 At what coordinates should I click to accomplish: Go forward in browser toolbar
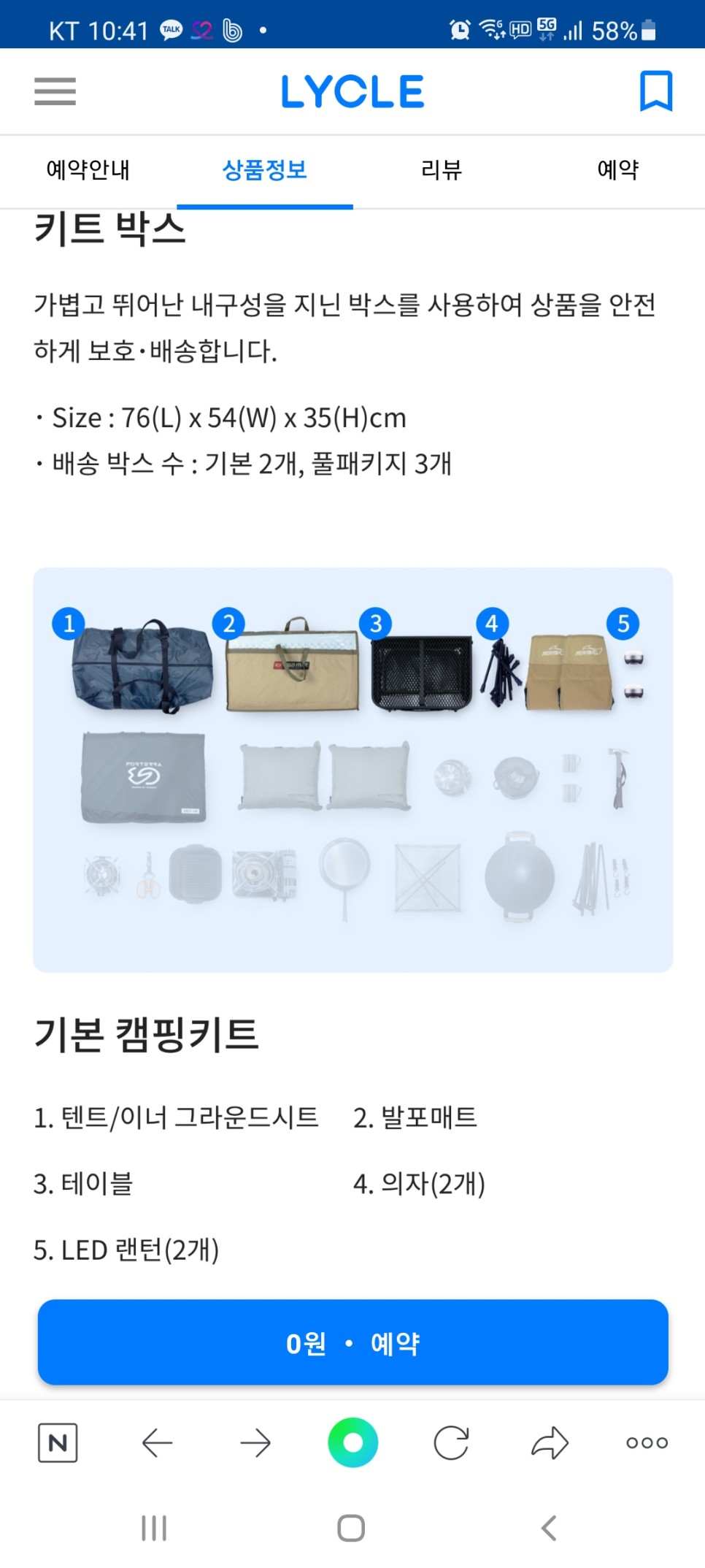(255, 1442)
